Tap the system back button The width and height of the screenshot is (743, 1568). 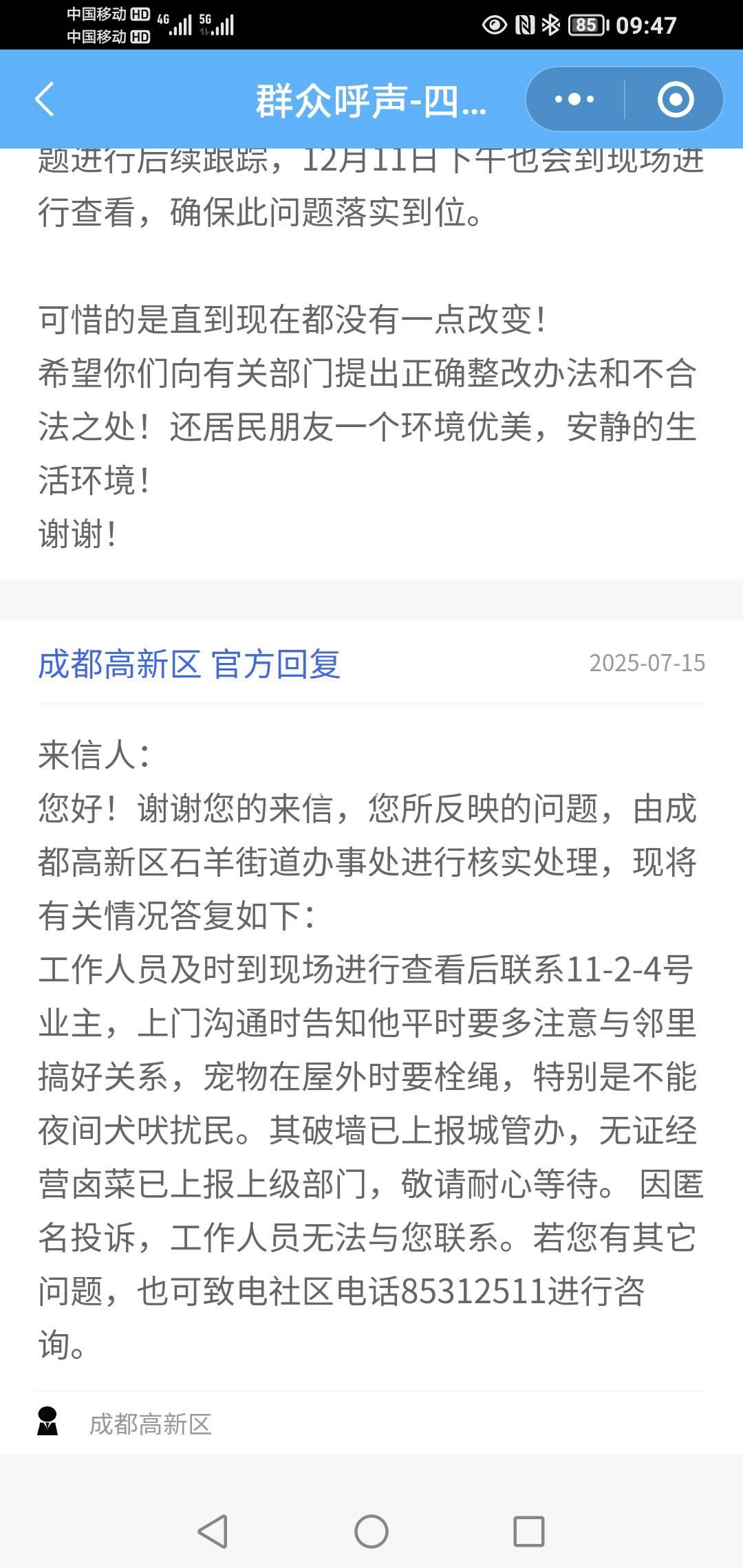[213, 1532]
